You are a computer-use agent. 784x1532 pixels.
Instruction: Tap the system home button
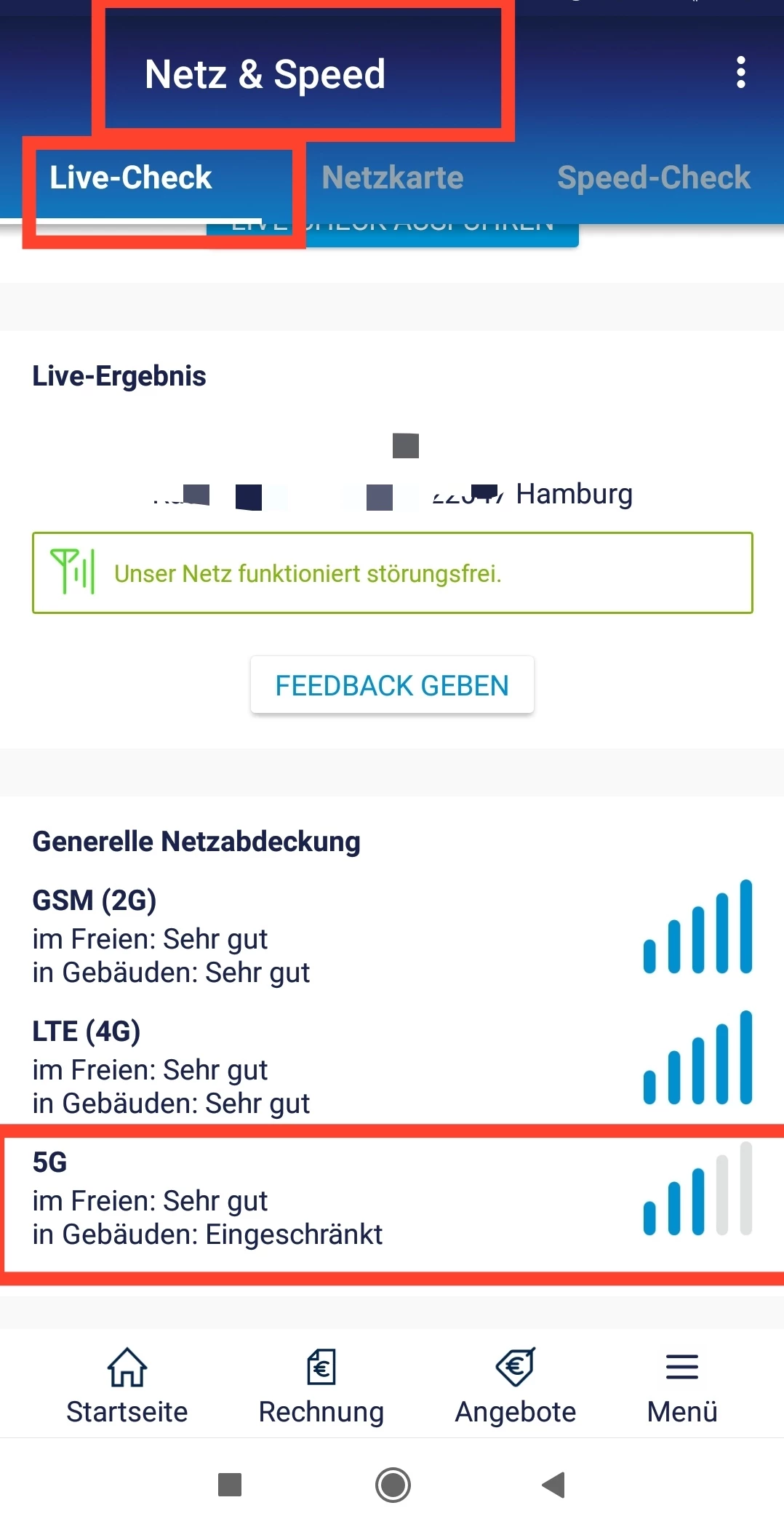point(393,1485)
